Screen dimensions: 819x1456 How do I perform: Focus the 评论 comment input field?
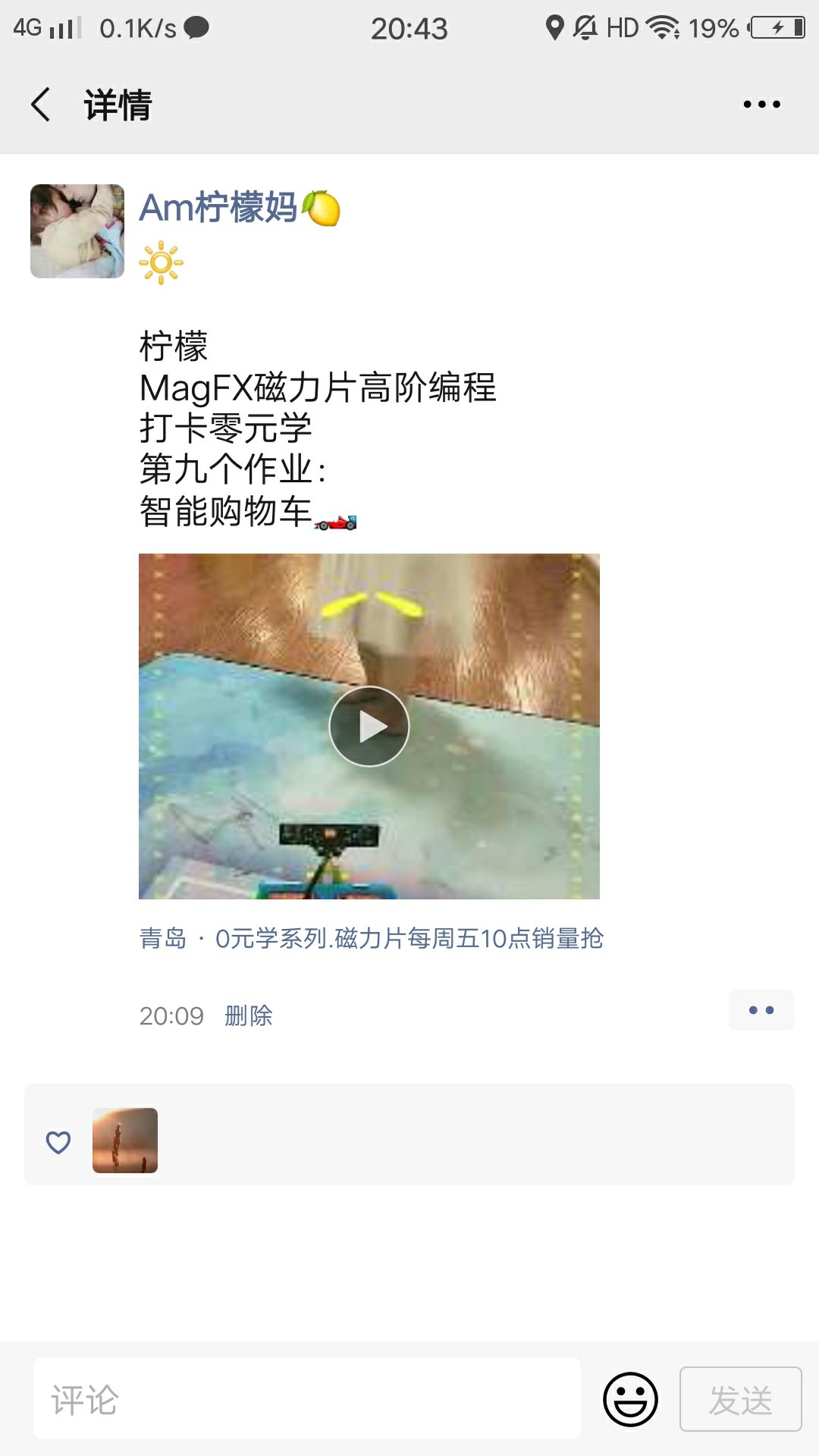click(x=307, y=1399)
